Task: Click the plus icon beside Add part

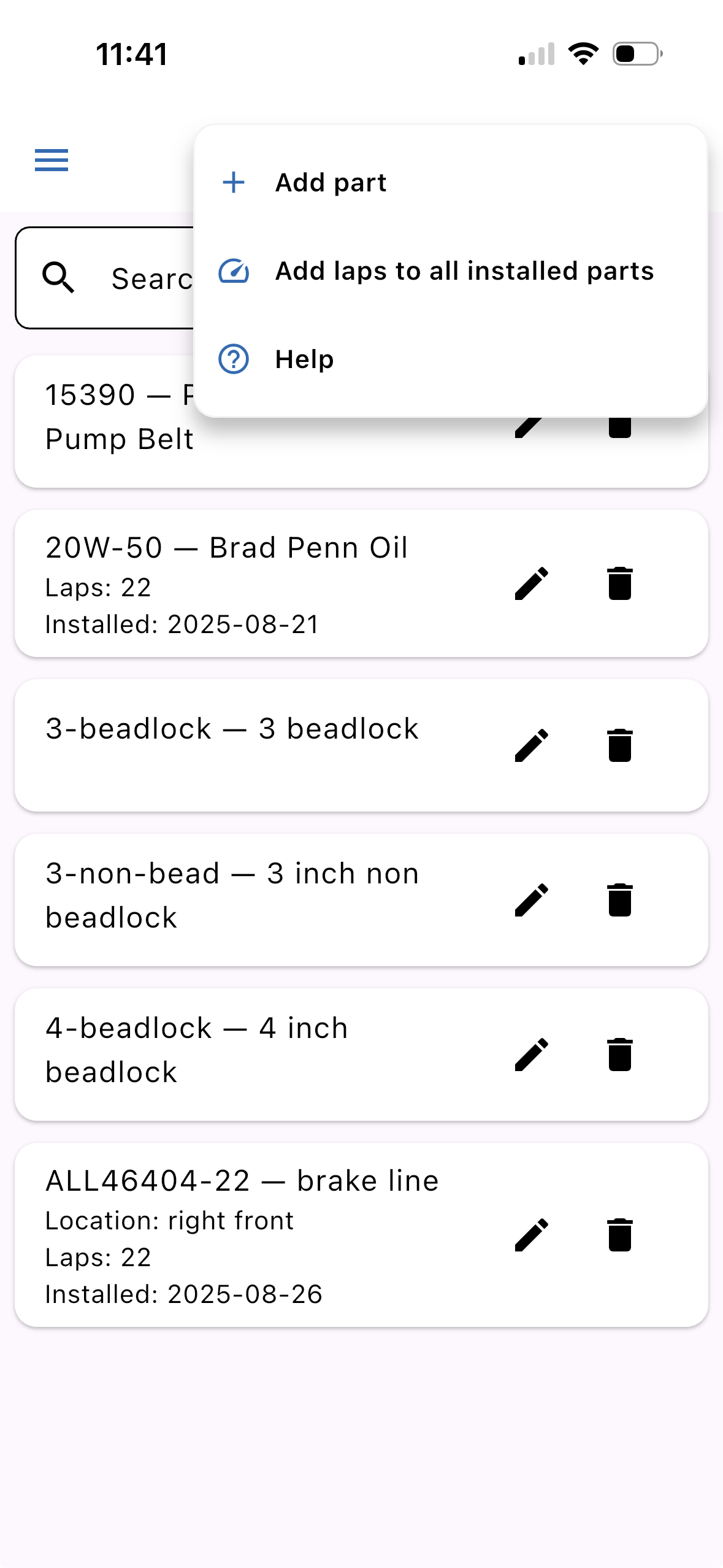Action: [x=234, y=182]
